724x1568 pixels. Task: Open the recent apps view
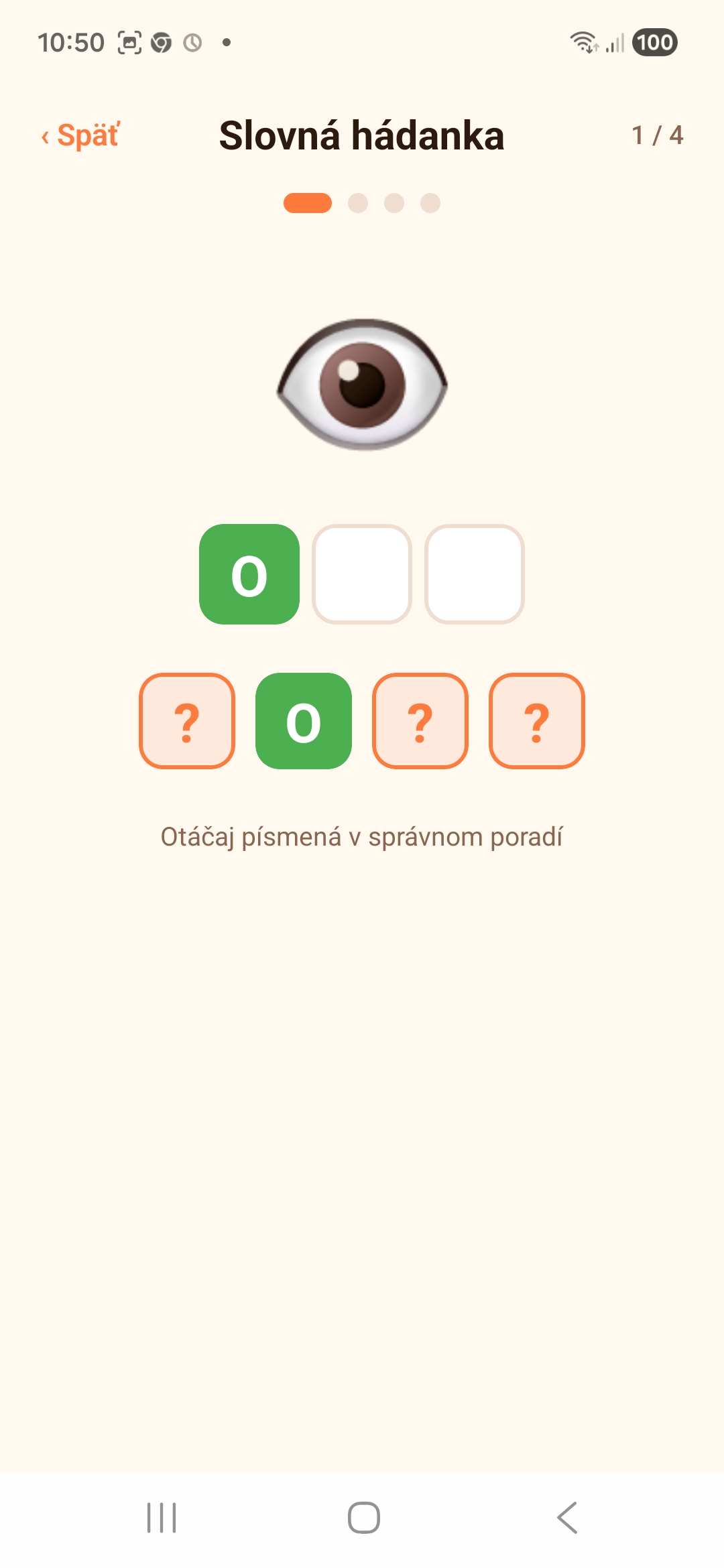[x=162, y=1518]
